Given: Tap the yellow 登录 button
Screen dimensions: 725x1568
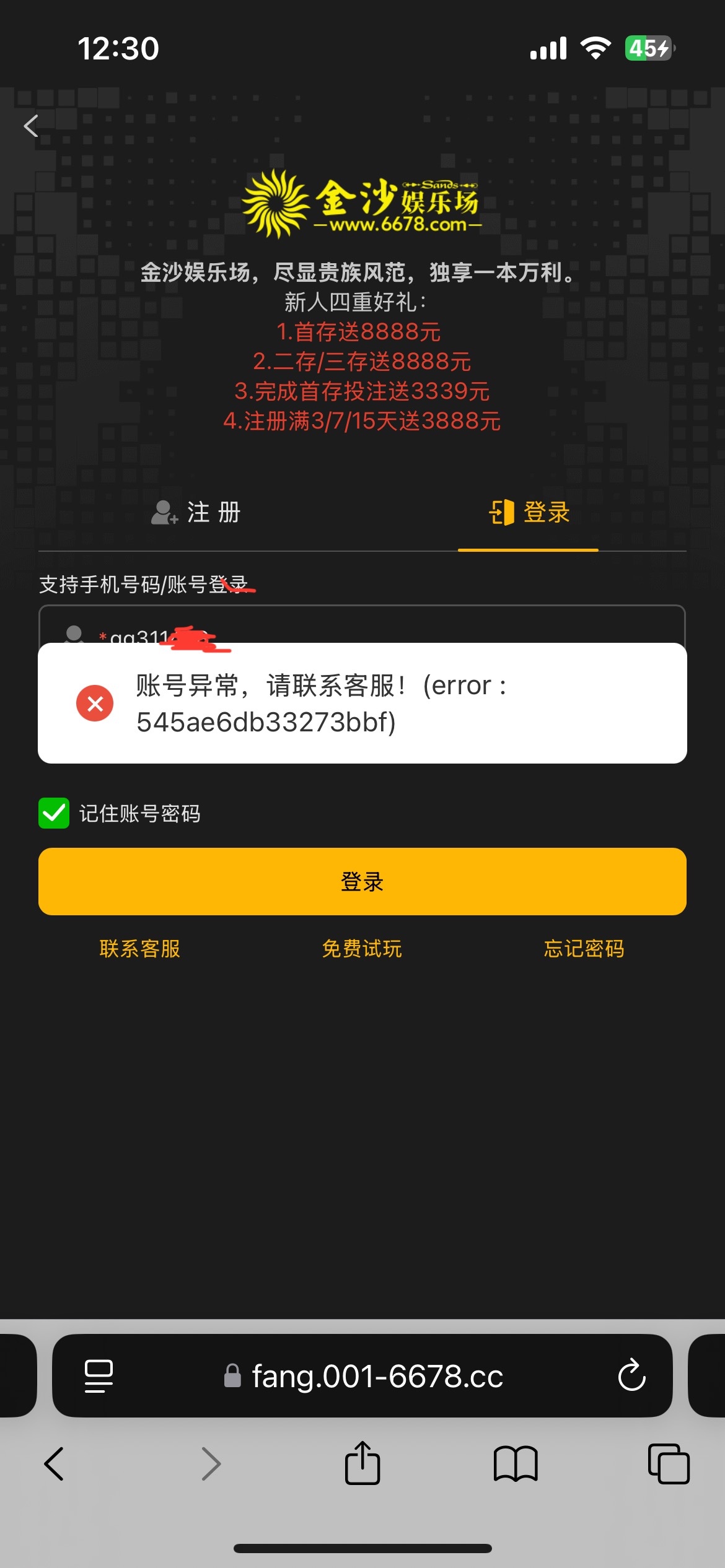Looking at the screenshot, I should click(362, 881).
